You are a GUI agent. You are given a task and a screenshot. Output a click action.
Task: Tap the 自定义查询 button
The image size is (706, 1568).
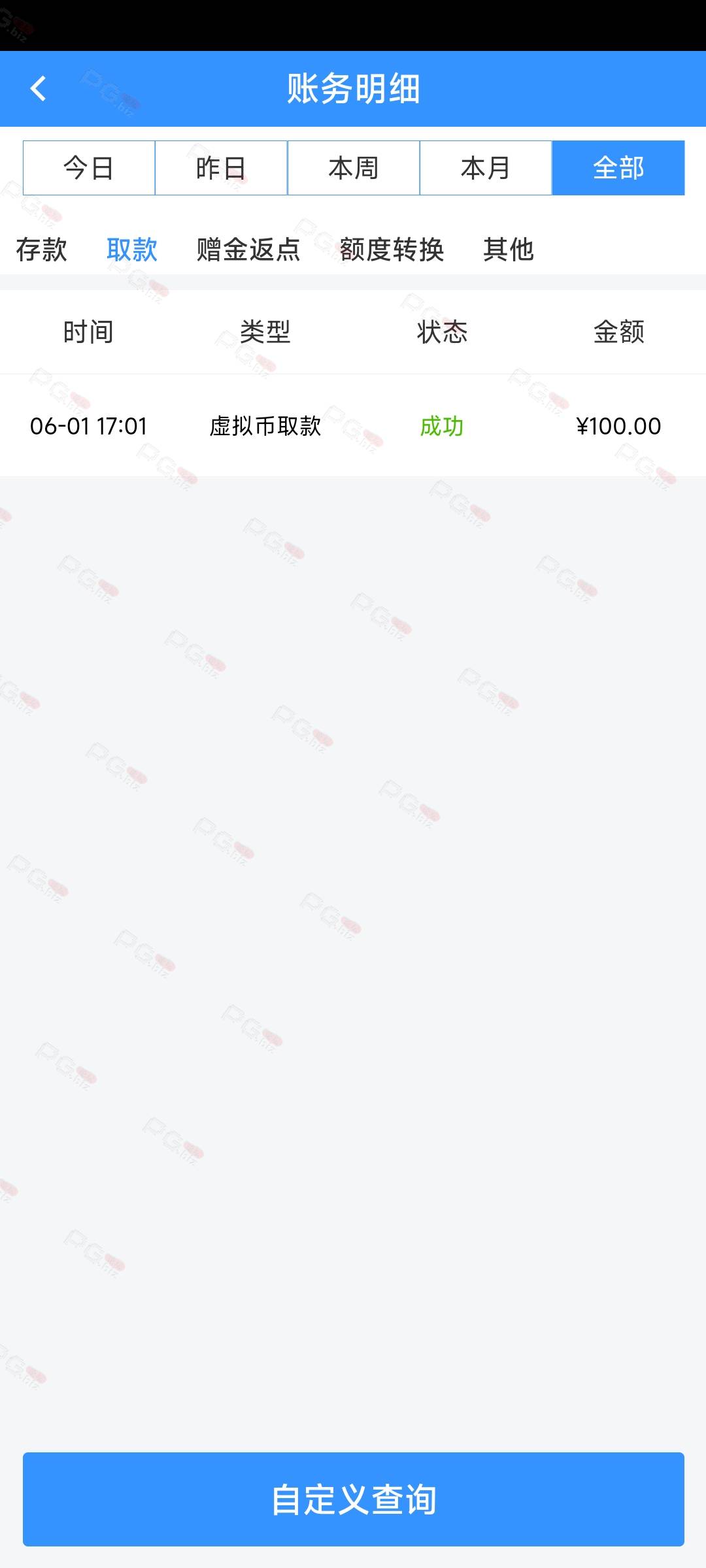pos(354,1499)
